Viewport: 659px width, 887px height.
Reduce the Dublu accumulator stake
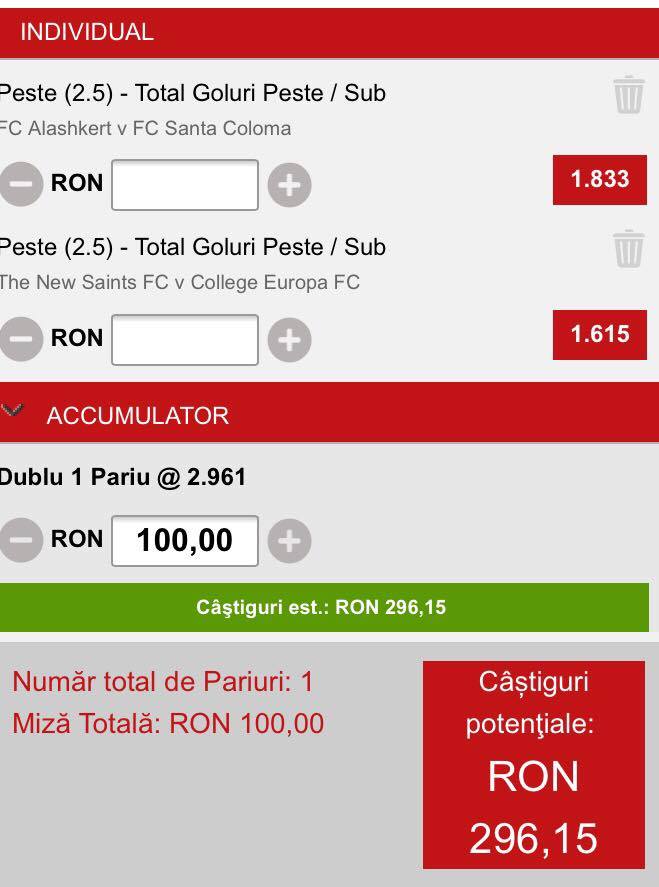pos(21,540)
